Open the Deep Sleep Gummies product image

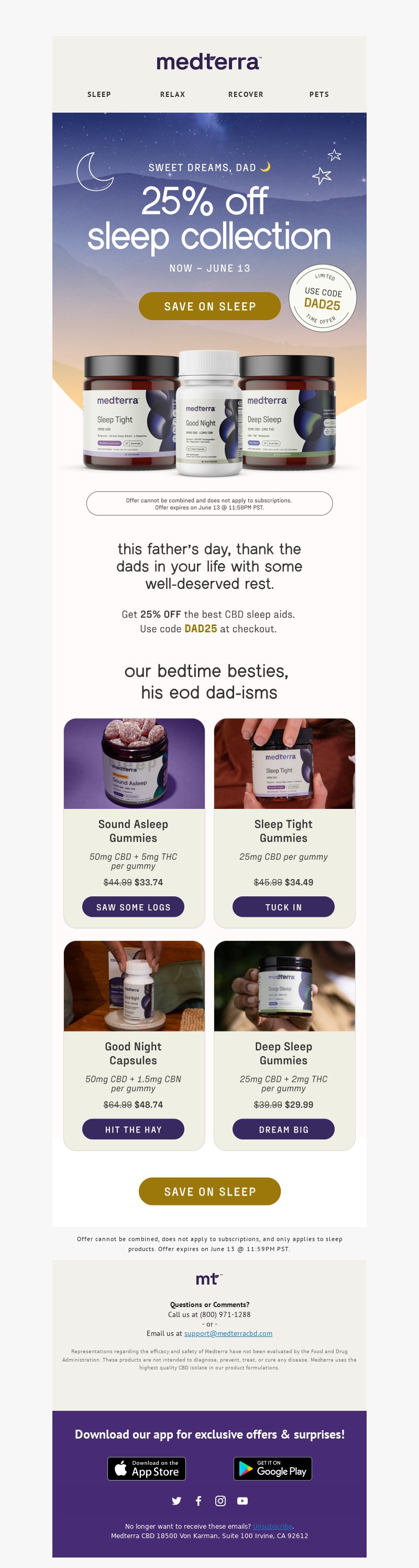pyautogui.click(x=284, y=985)
